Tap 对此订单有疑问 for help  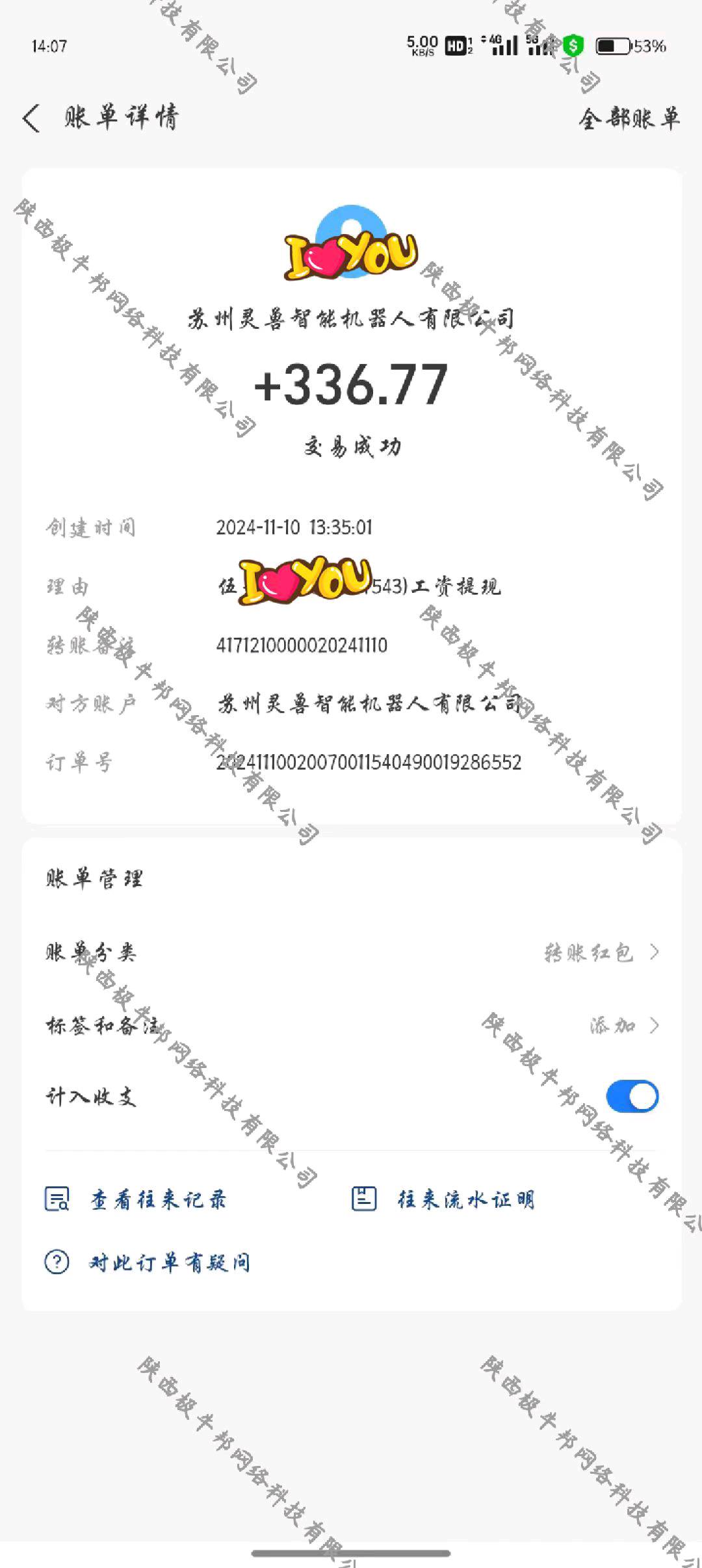(147, 1262)
